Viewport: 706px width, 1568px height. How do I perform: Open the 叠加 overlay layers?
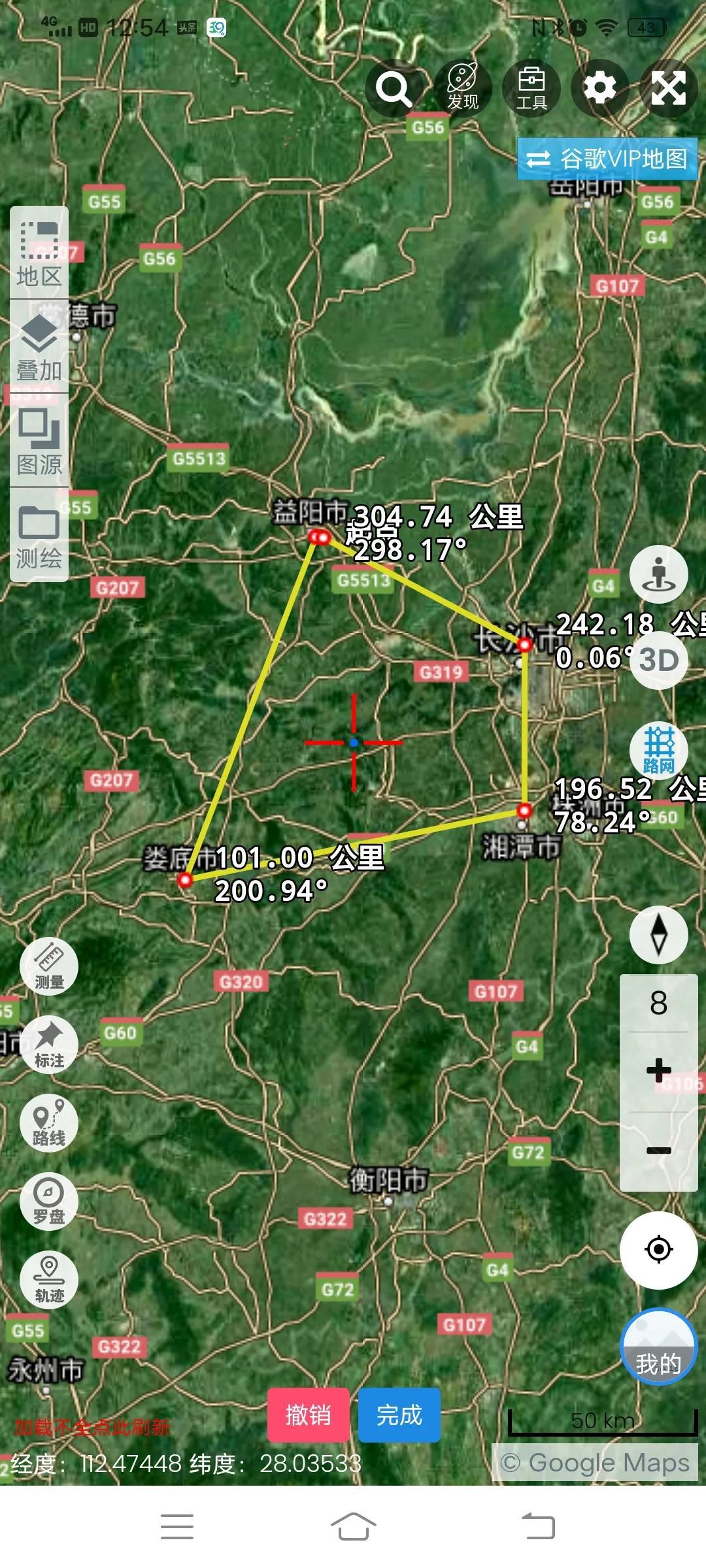pos(39,348)
